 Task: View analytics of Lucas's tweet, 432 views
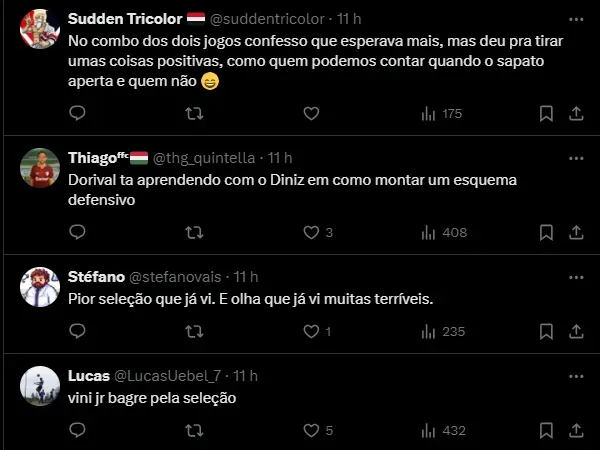point(444,430)
